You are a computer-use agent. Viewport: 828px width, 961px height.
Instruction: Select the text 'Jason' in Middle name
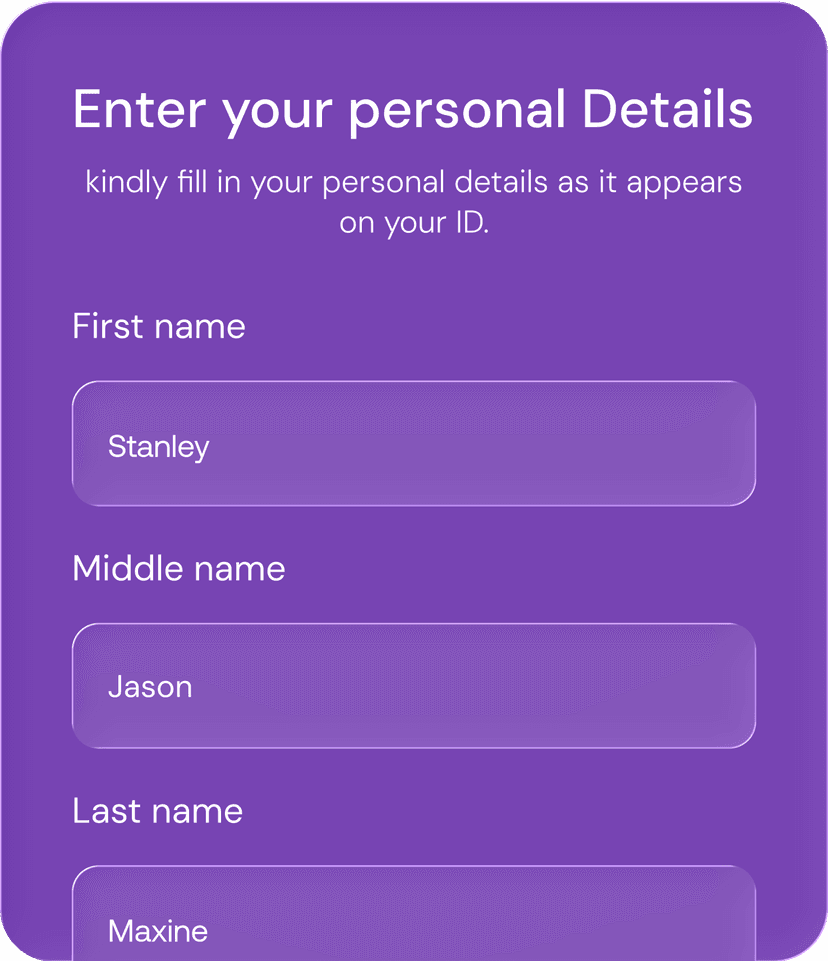(x=150, y=686)
